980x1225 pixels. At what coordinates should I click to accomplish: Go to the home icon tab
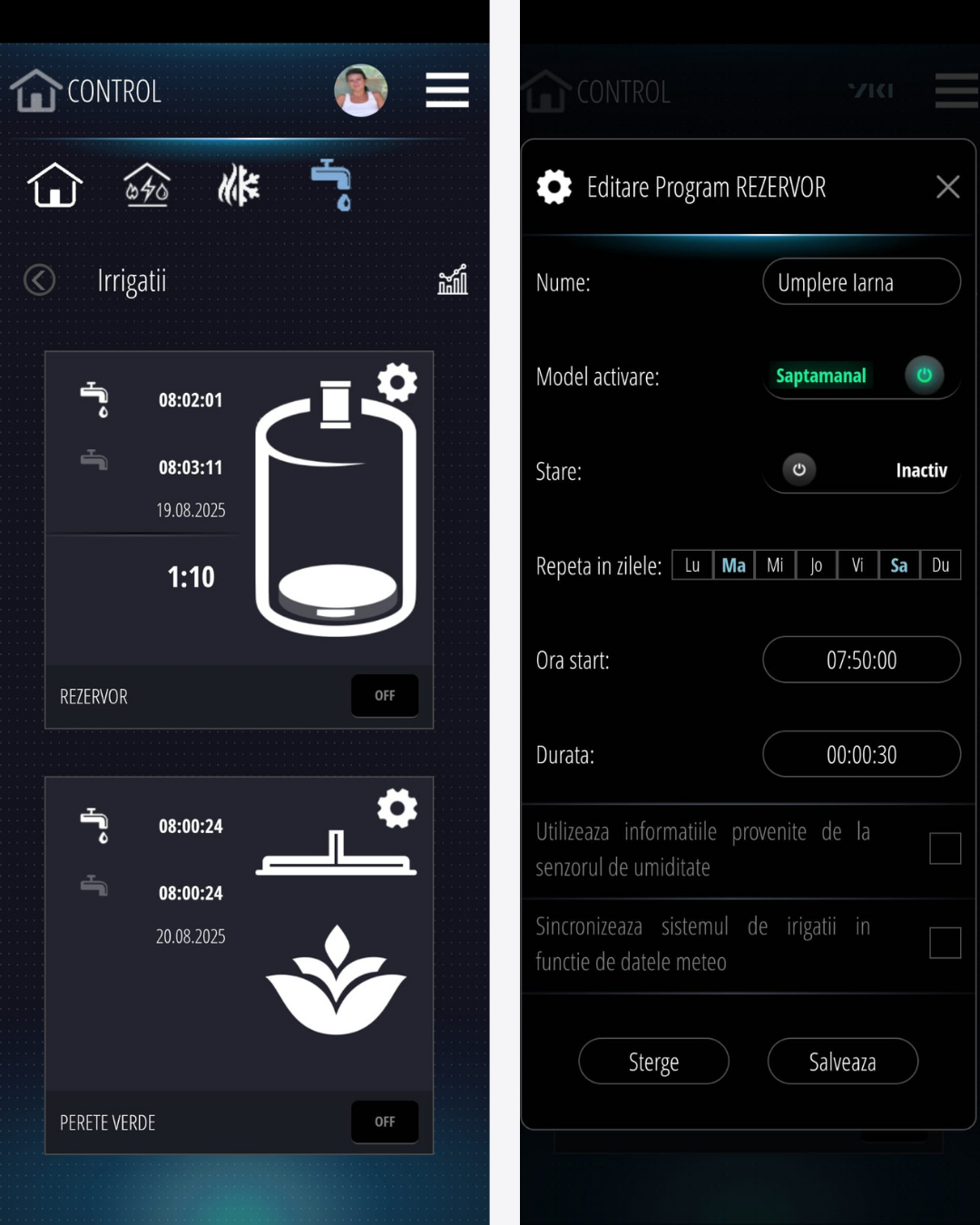(55, 185)
